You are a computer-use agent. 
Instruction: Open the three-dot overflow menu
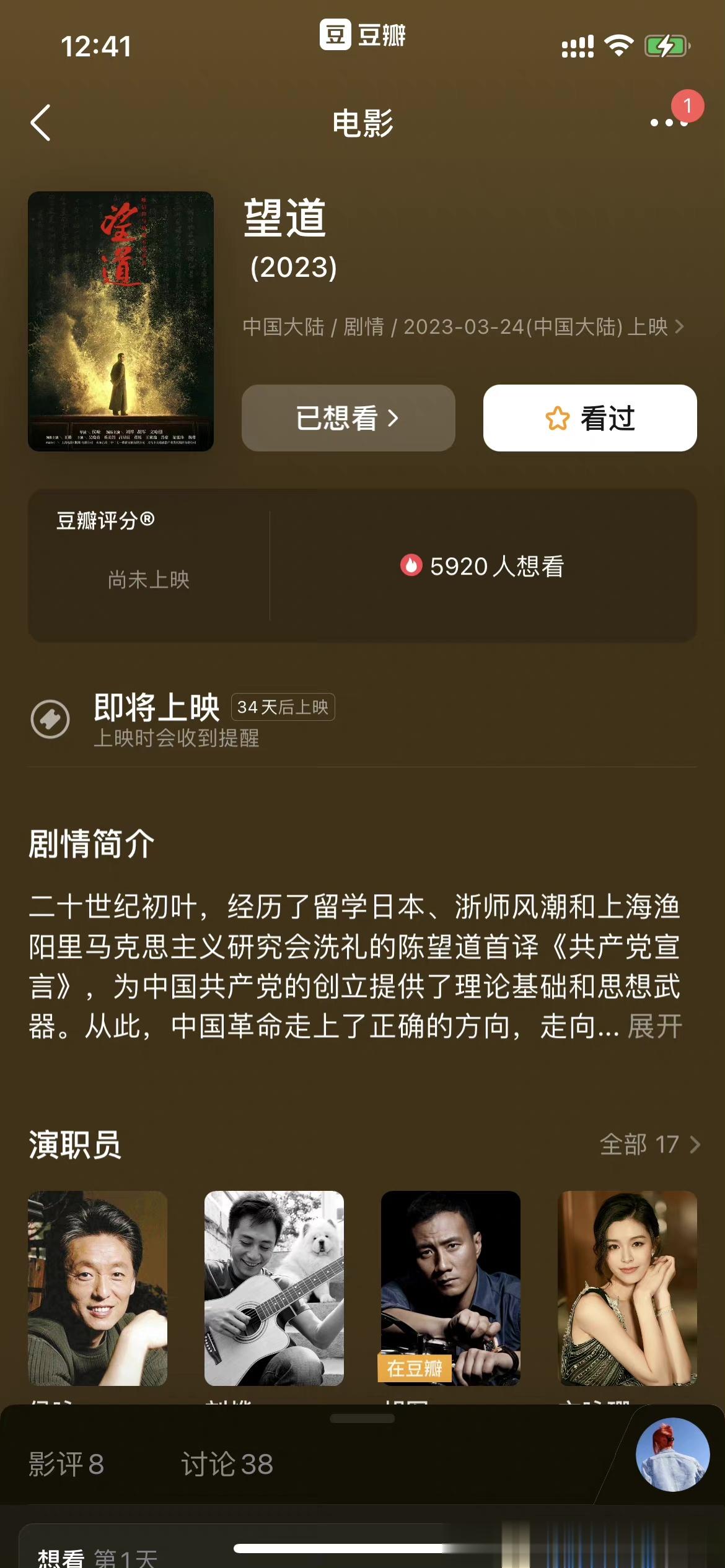(x=669, y=123)
